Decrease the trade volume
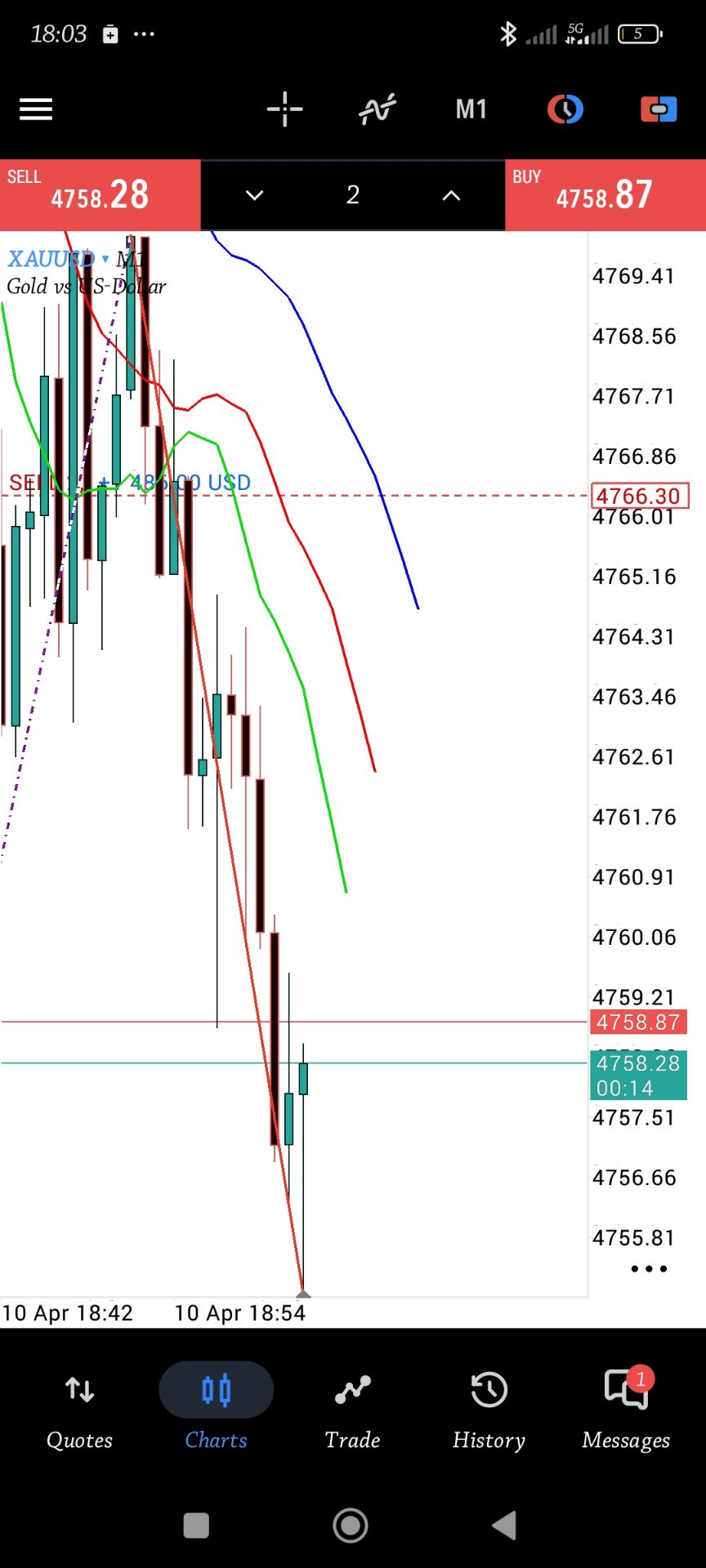The width and height of the screenshot is (706, 1568). [254, 195]
